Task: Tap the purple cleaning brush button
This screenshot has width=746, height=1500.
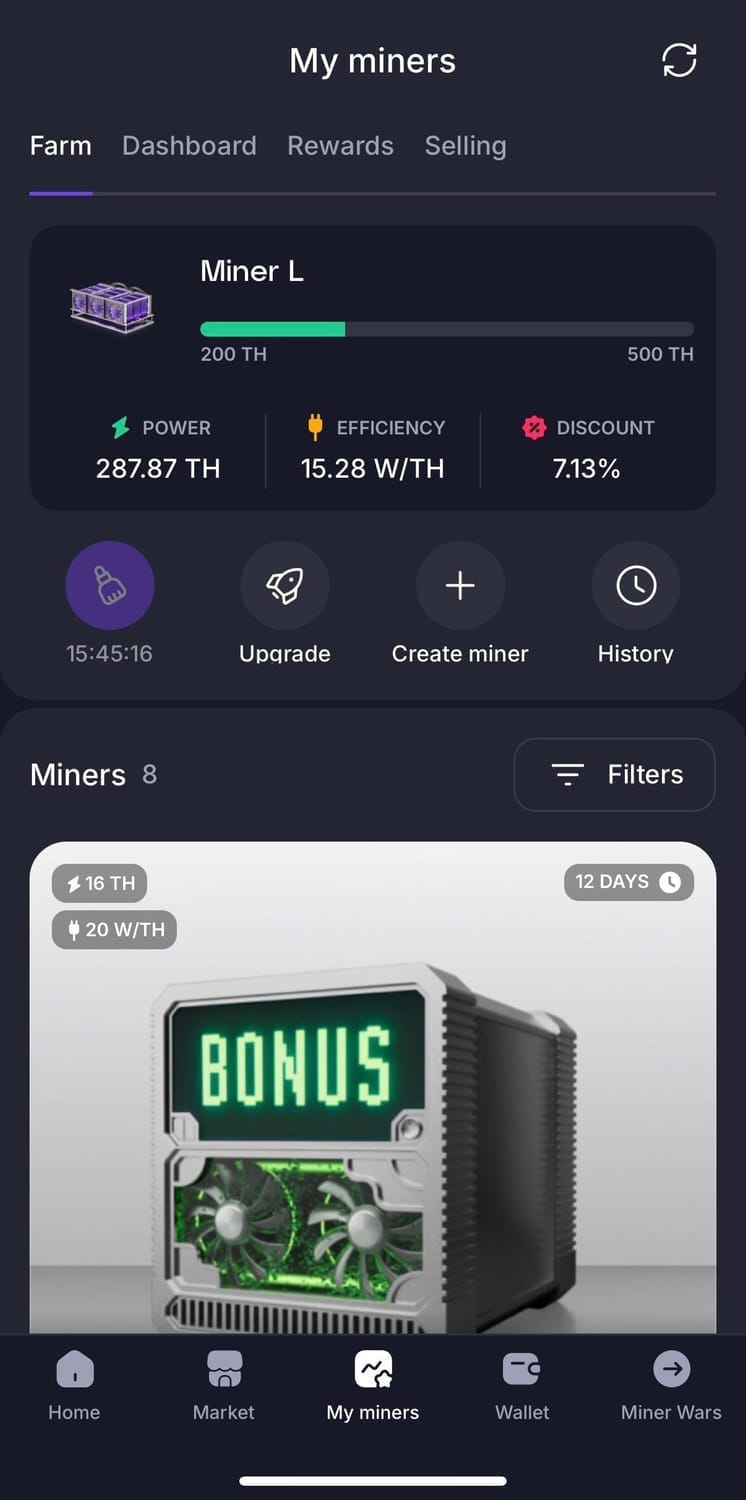Action: (110, 586)
